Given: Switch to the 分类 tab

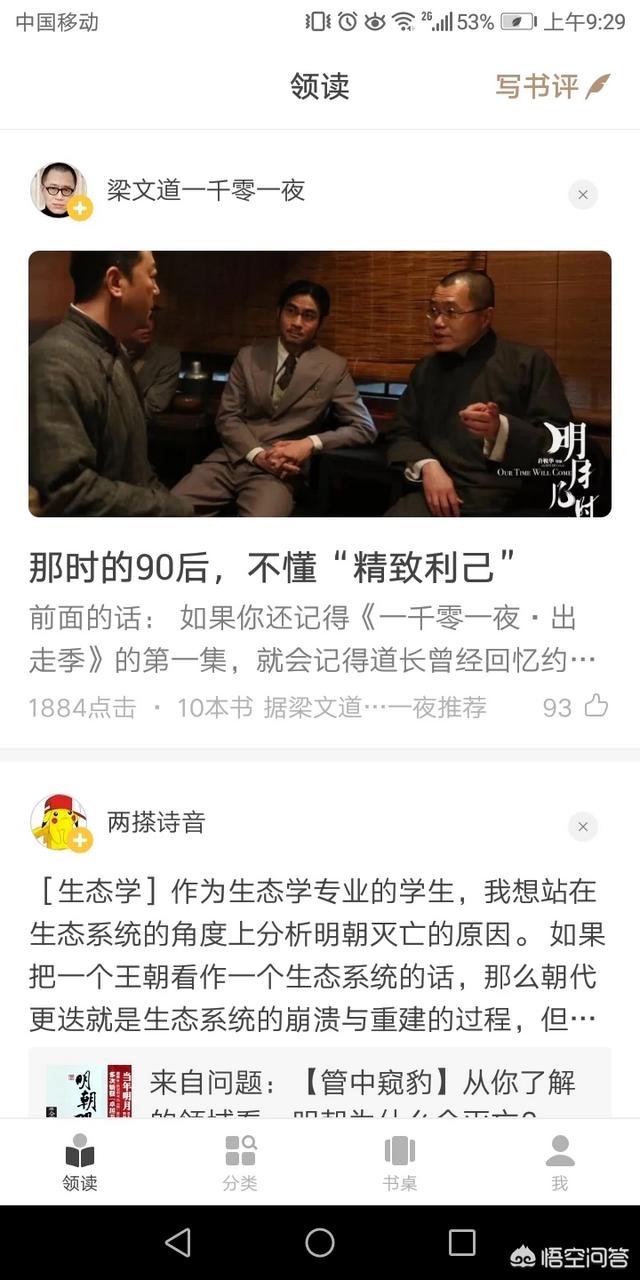Looking at the screenshot, I should (240, 1163).
